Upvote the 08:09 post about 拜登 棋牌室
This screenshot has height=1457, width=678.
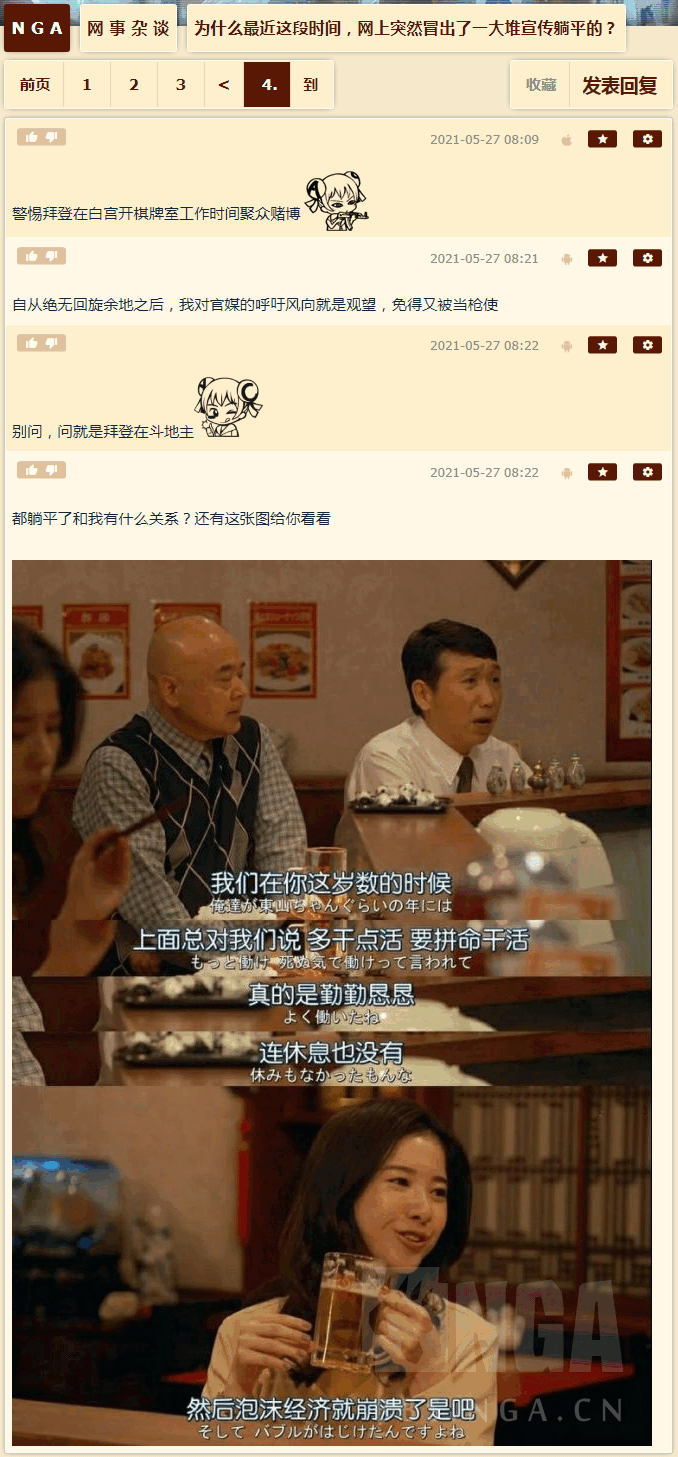(x=31, y=138)
